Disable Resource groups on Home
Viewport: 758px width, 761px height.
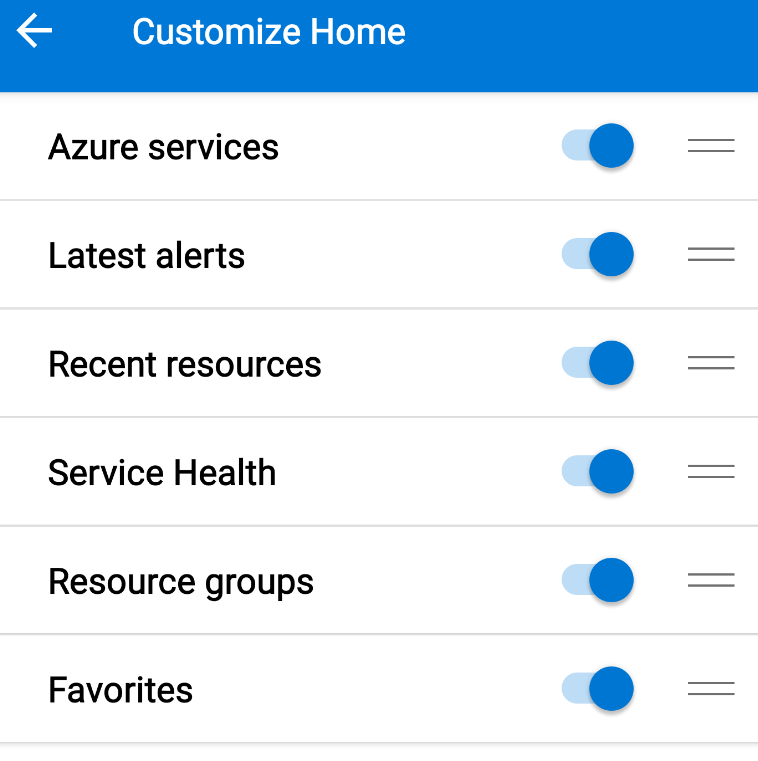598,581
